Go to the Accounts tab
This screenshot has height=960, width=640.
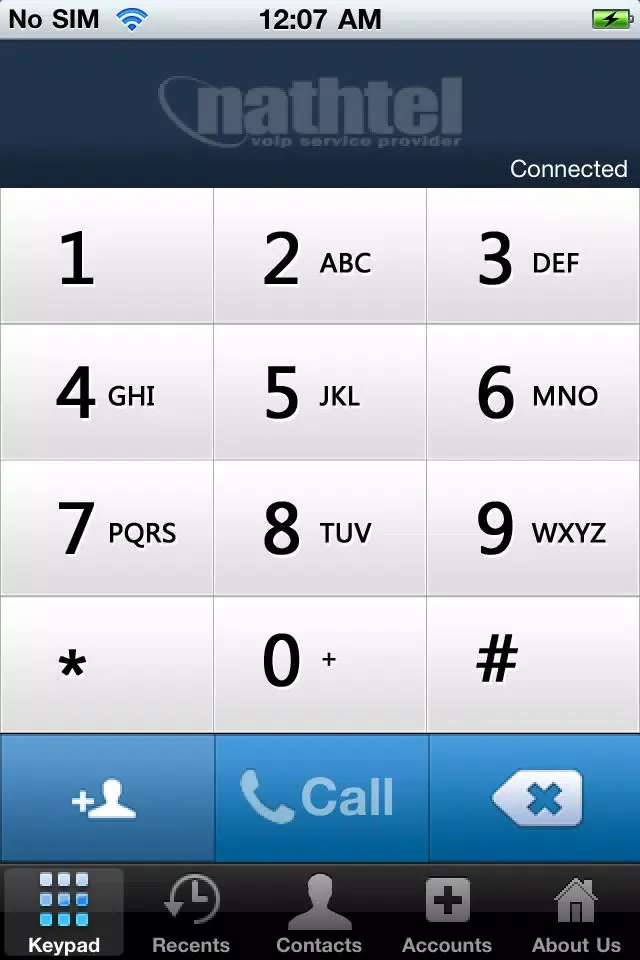(x=447, y=914)
